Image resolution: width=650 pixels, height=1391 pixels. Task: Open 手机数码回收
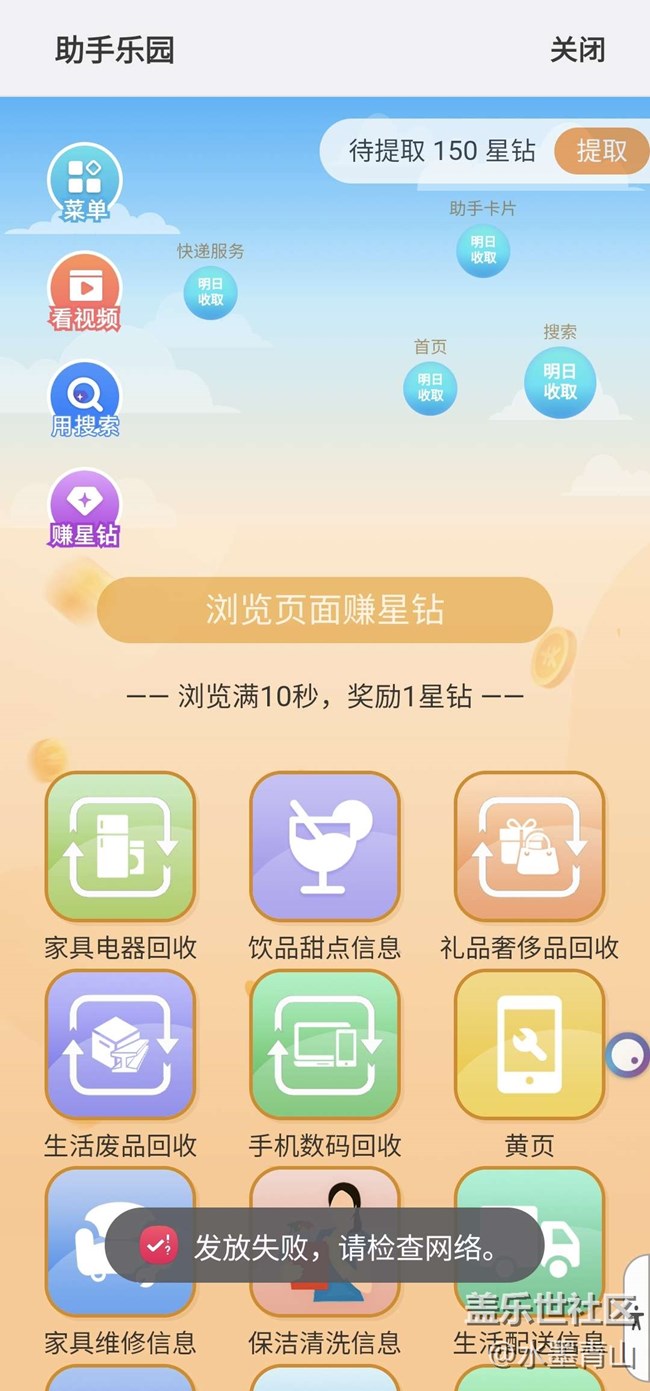(x=325, y=1044)
